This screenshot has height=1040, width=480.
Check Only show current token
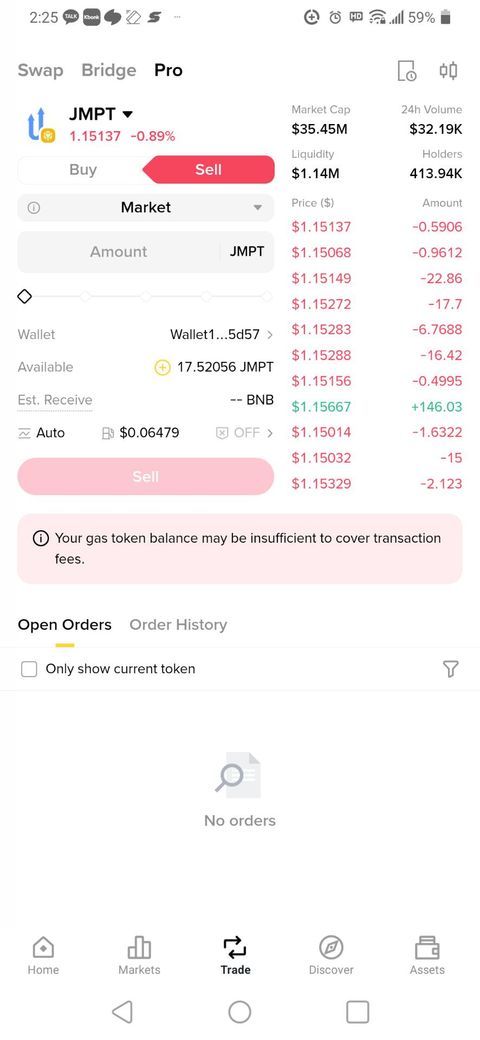click(x=29, y=669)
